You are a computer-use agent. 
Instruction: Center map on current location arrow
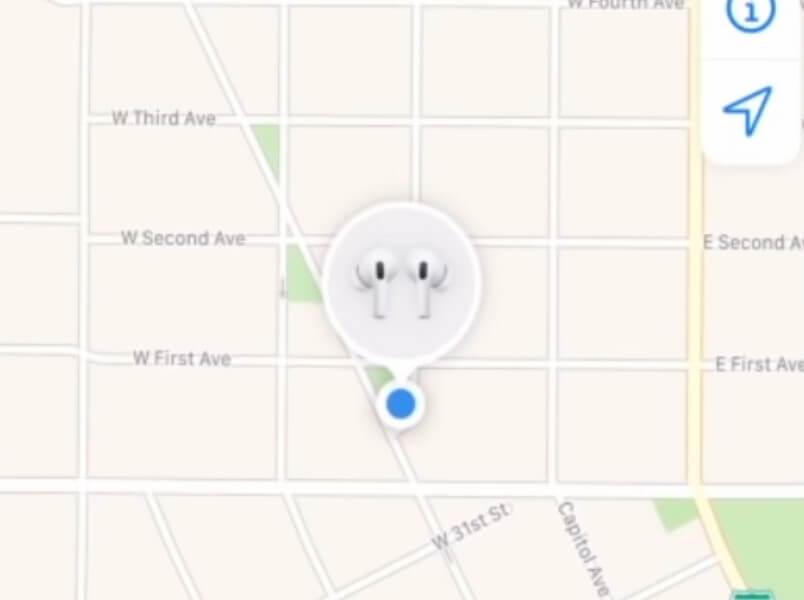click(x=748, y=110)
